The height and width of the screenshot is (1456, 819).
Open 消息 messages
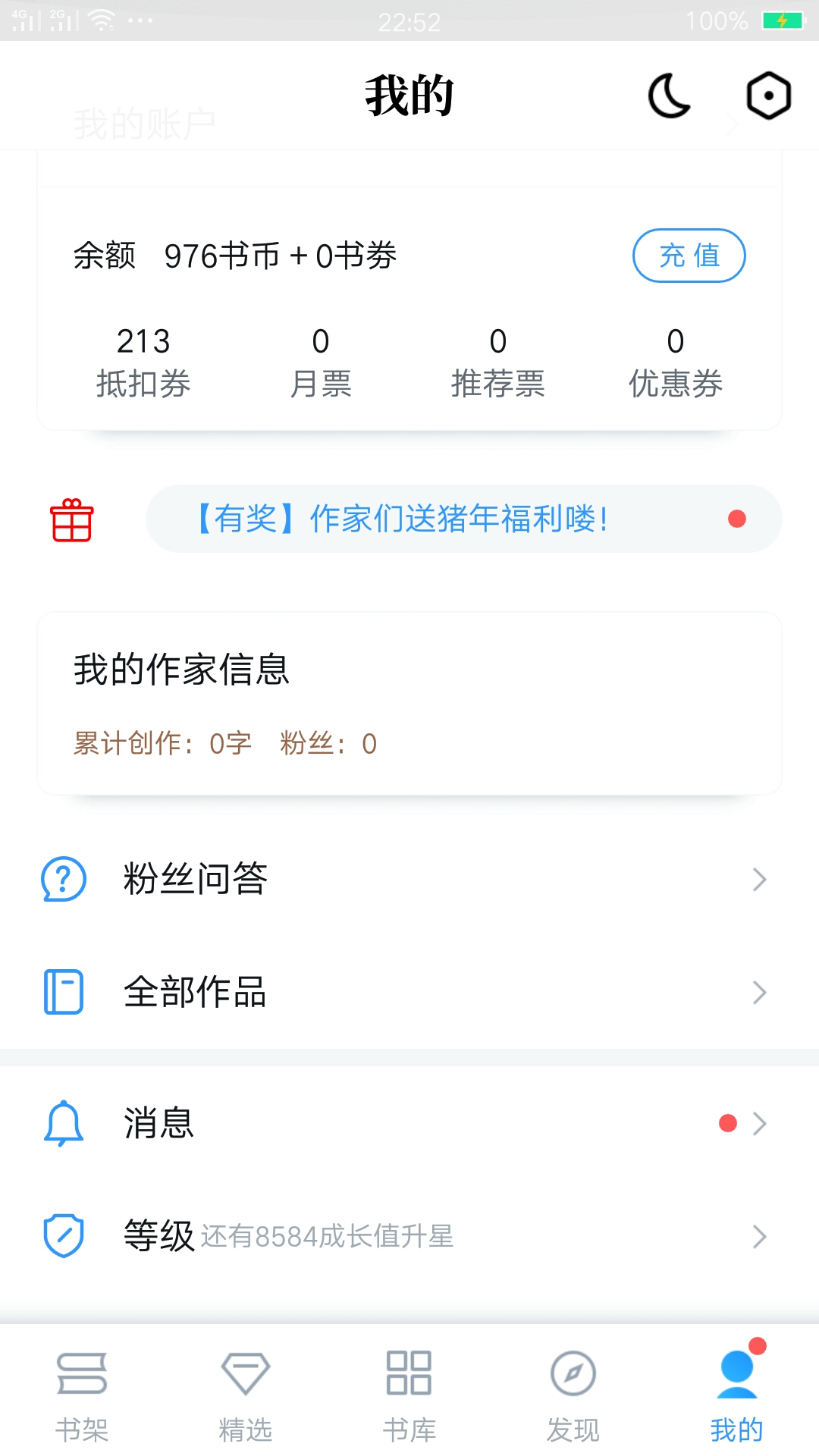click(x=409, y=1123)
